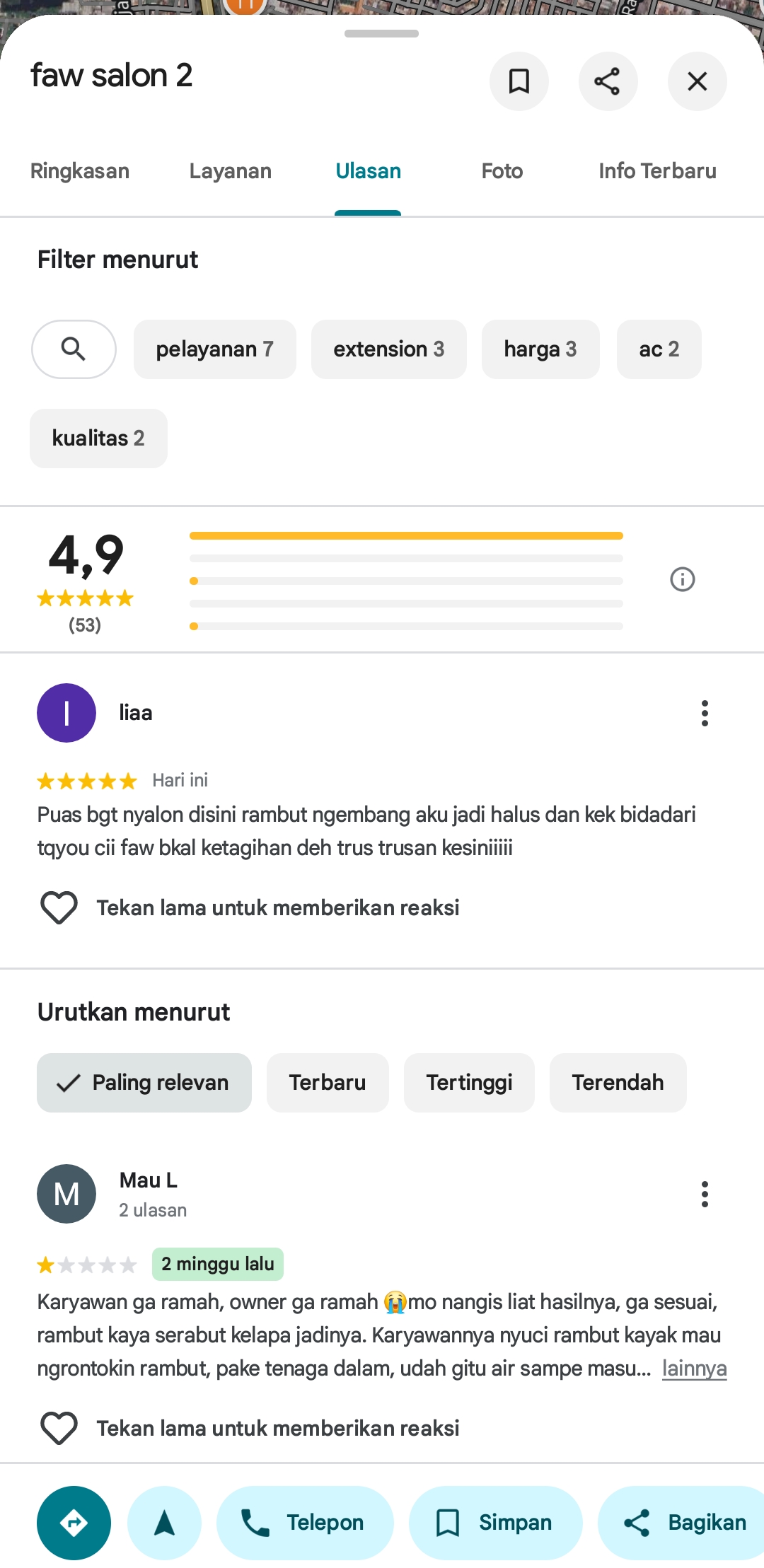Filter reviews by extension
The height and width of the screenshot is (1568, 764).
coord(389,349)
